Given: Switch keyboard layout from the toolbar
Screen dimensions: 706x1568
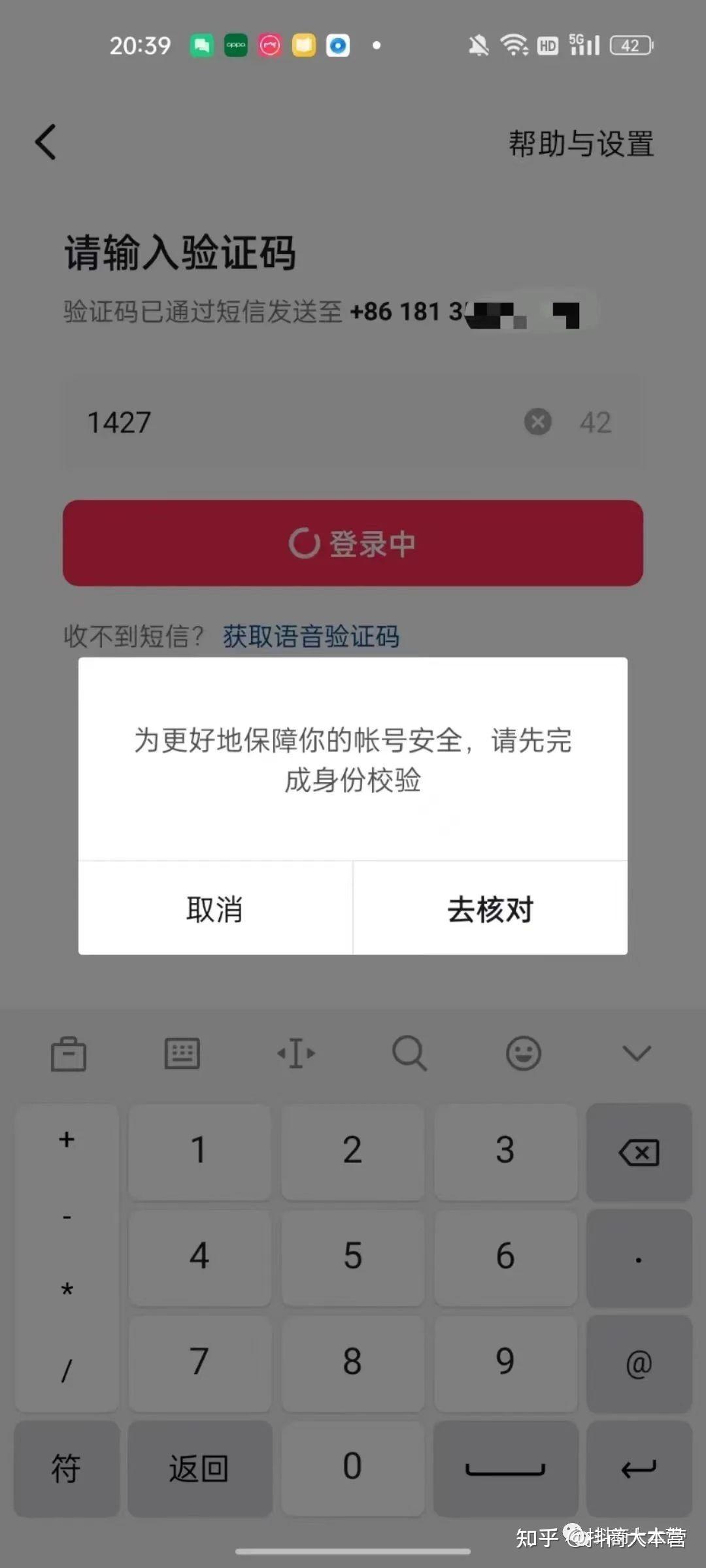Looking at the screenshot, I should pos(182,1053).
